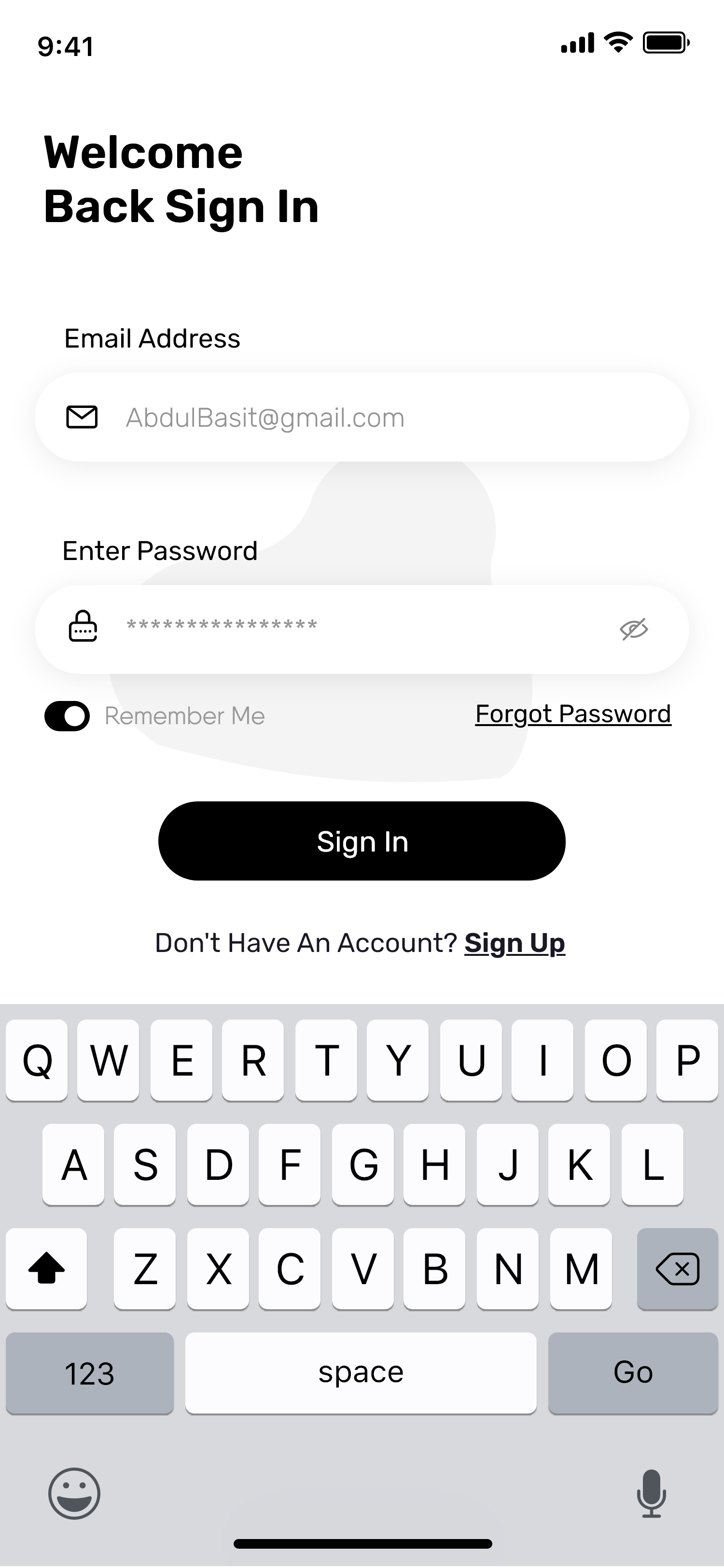Open the emoji keyboard
Image resolution: width=724 pixels, height=1568 pixels.
click(x=74, y=1493)
